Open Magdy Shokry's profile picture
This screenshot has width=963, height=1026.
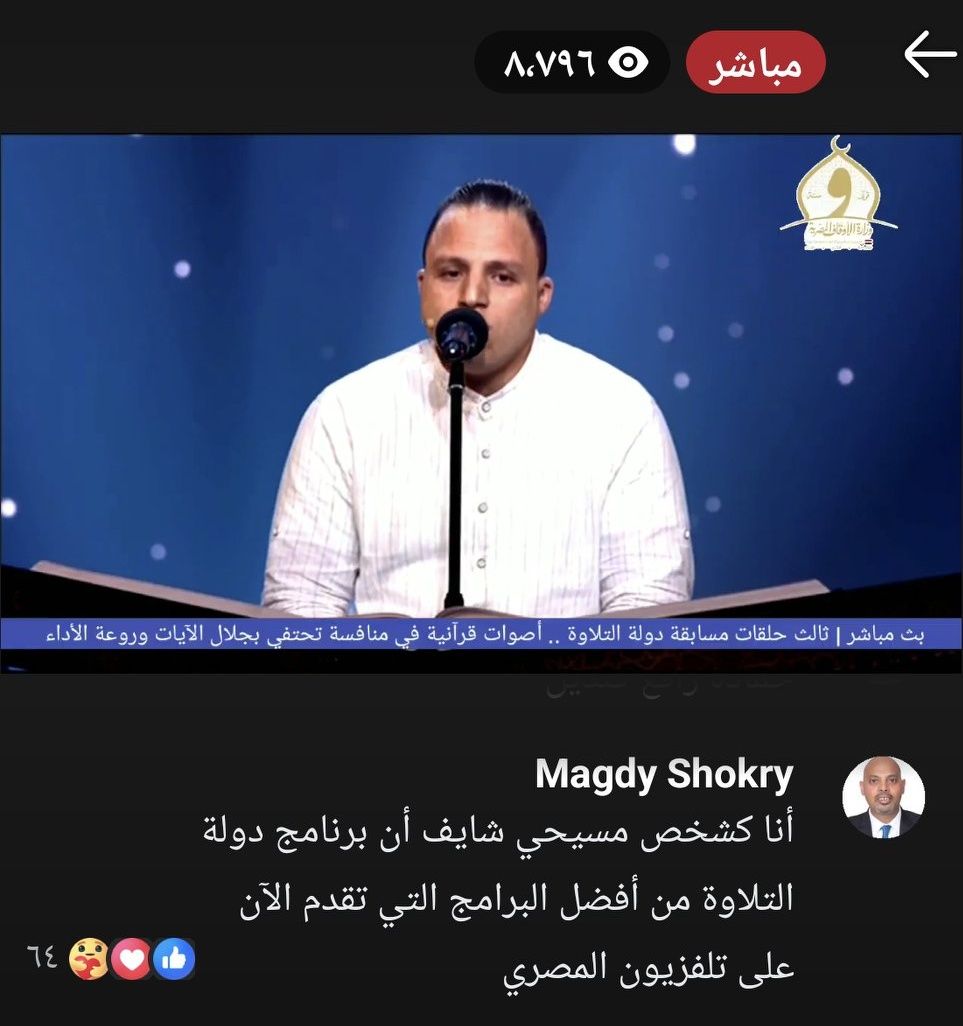point(883,797)
